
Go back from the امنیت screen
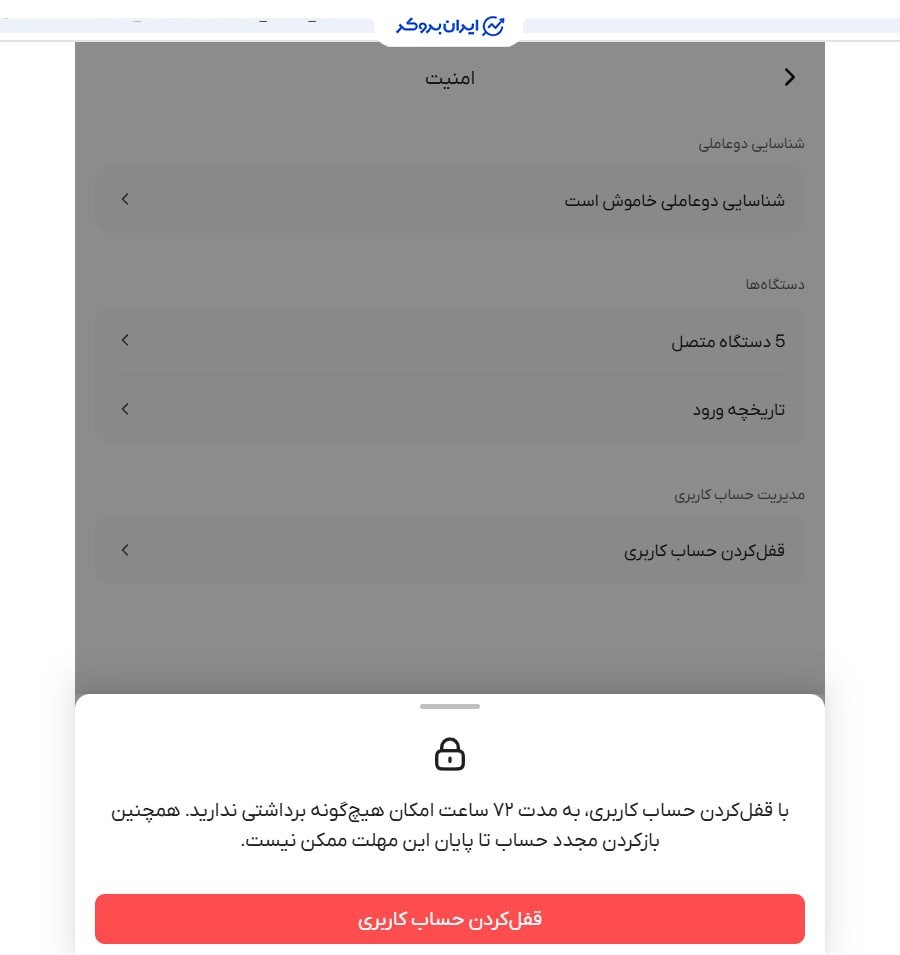[789, 77]
